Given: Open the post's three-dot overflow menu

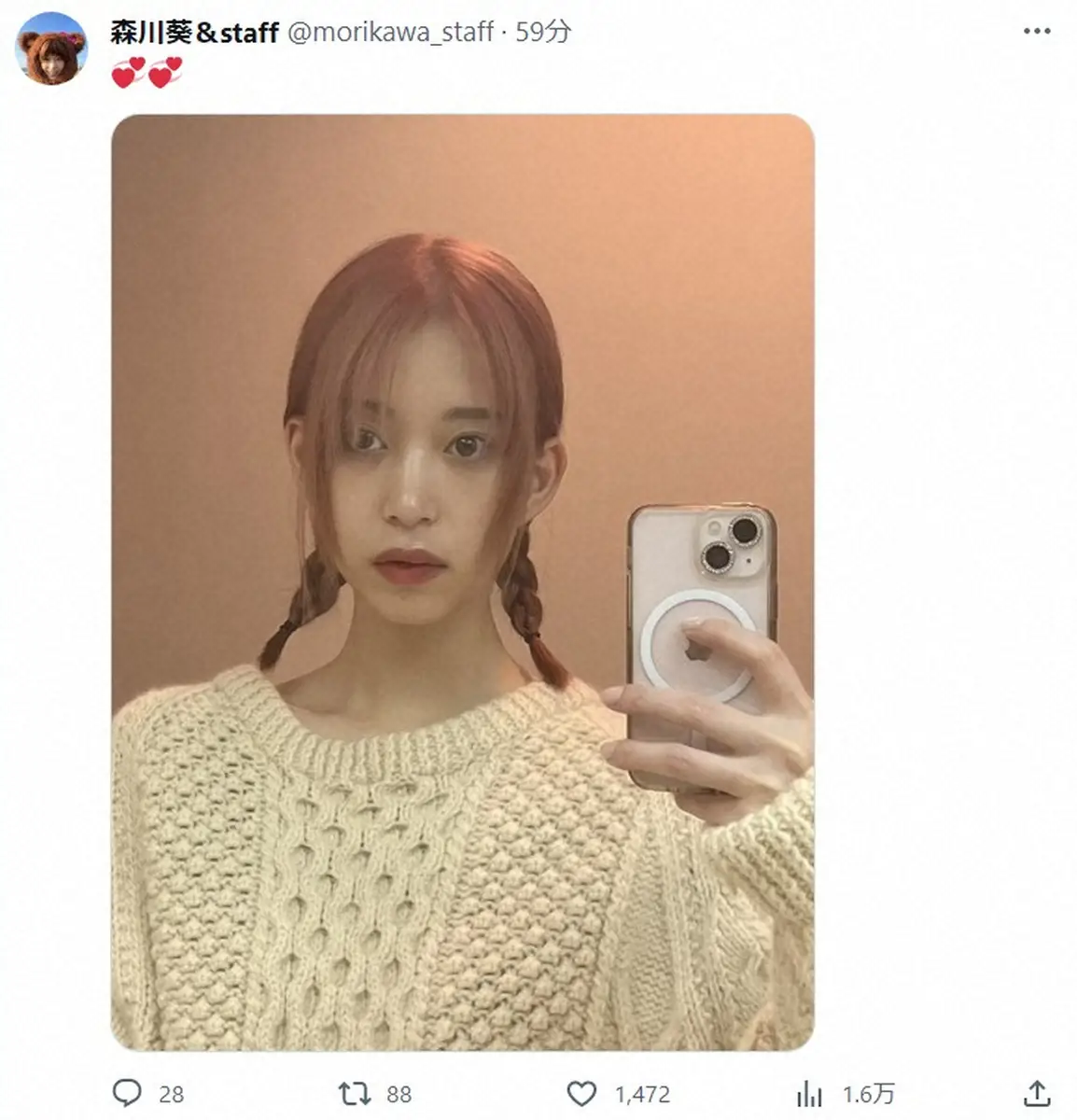Looking at the screenshot, I should click(1037, 32).
